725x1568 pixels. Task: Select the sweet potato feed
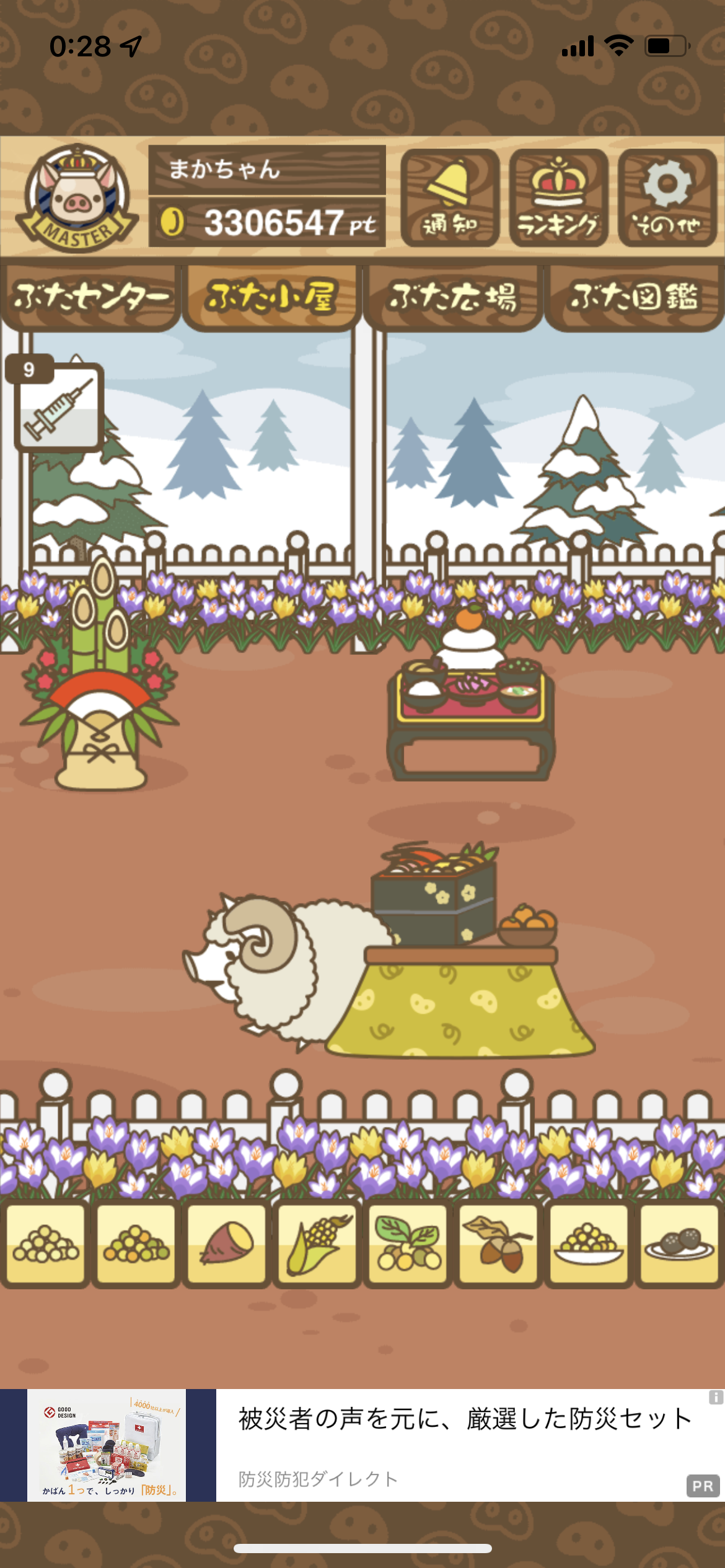[x=227, y=1243]
